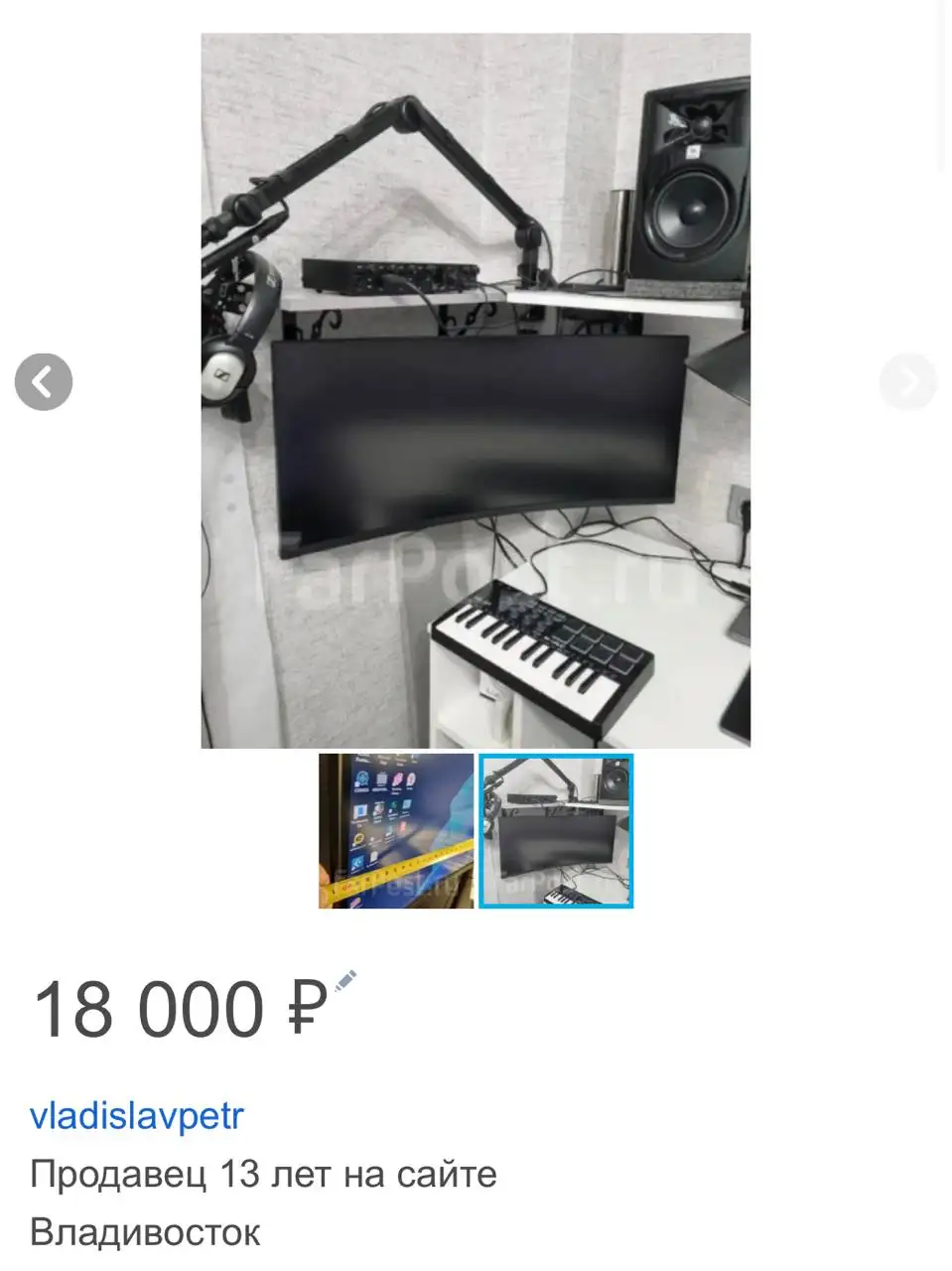This screenshot has width=952, height=1271.
Task: Go to the next listing photo
Action: click(907, 382)
